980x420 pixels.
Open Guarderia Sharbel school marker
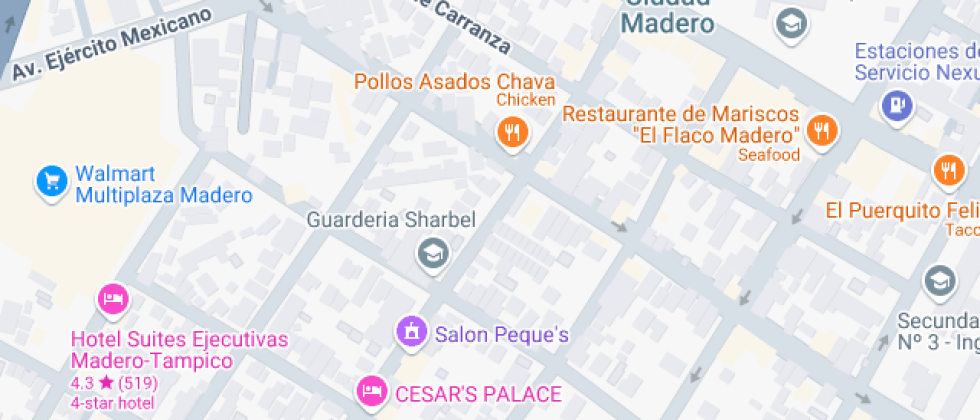(x=433, y=253)
